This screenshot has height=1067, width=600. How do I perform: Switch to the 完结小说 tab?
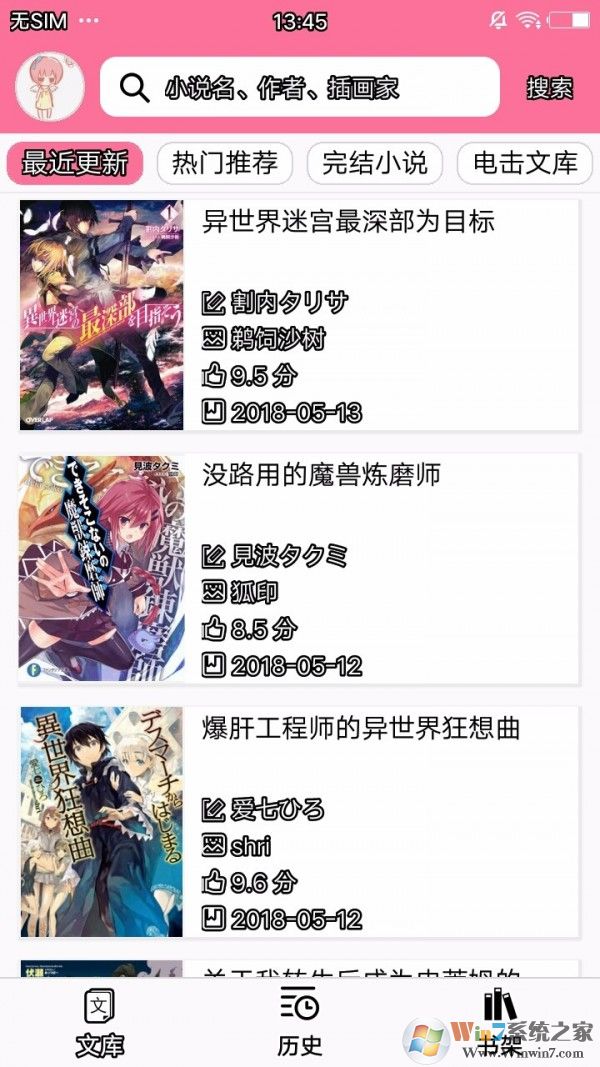pos(375,163)
